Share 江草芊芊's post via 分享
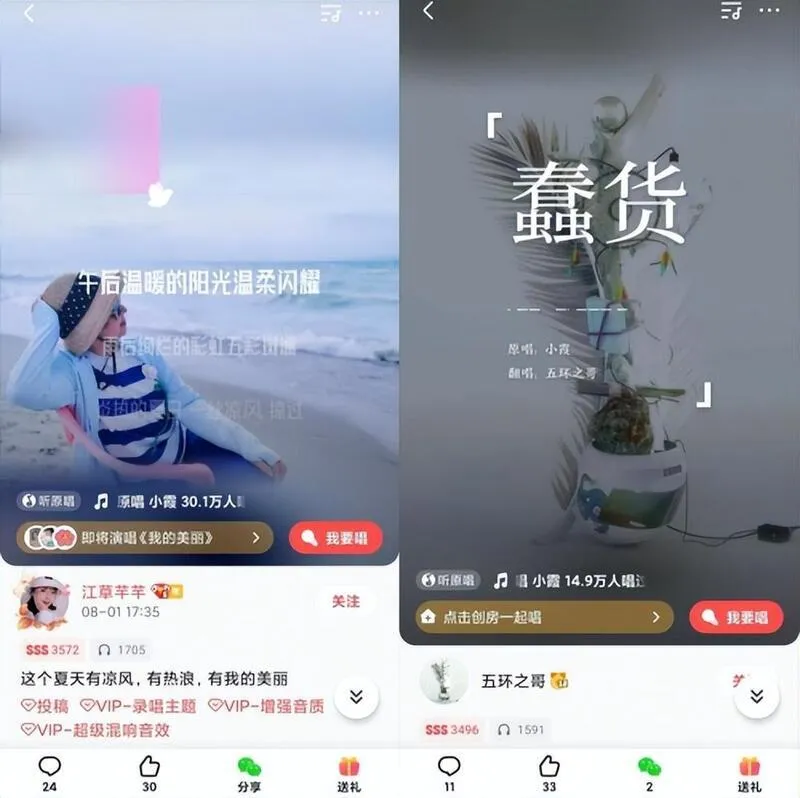Image resolution: width=800 pixels, height=798 pixels. point(249,773)
